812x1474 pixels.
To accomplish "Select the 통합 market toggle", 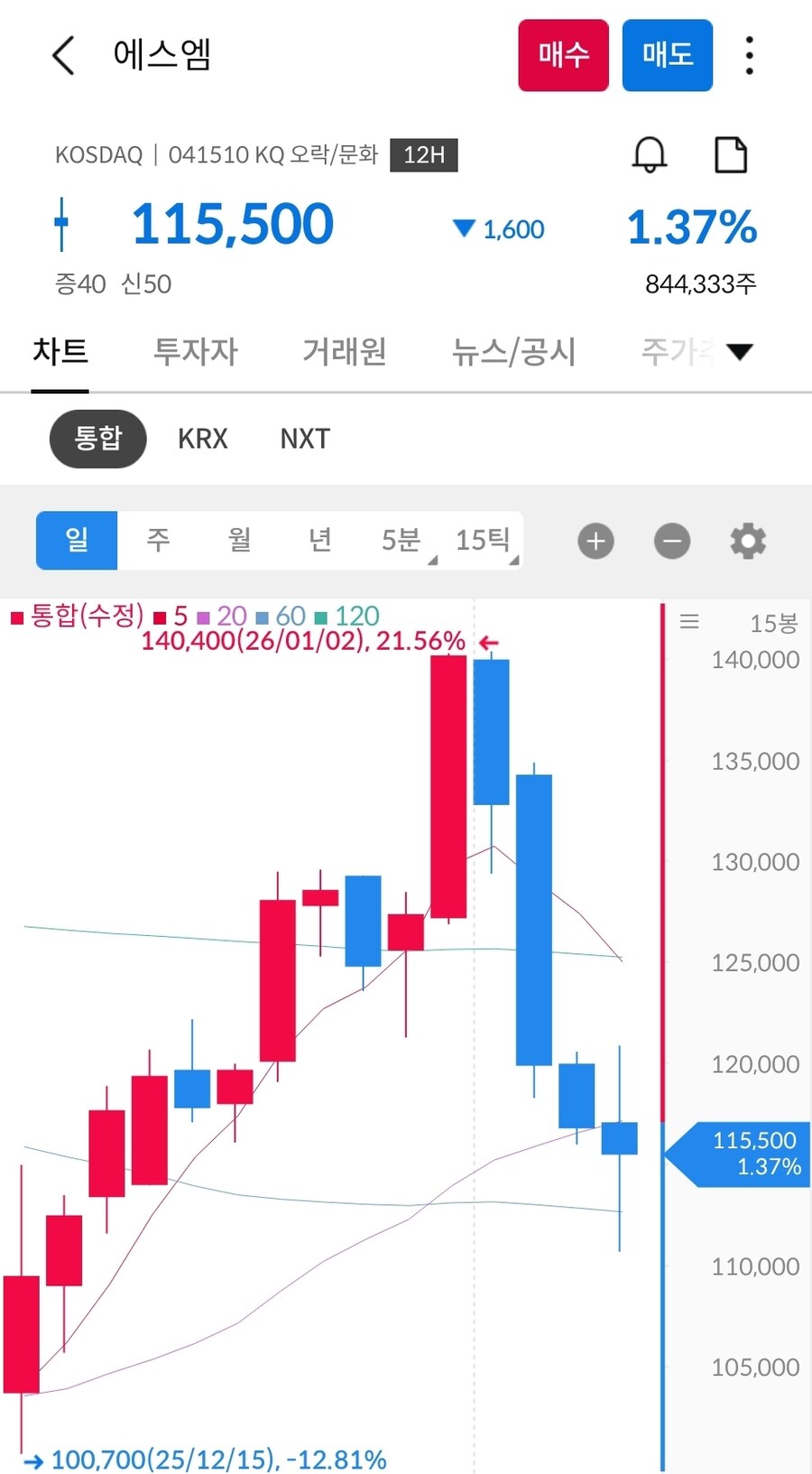I will [x=97, y=439].
